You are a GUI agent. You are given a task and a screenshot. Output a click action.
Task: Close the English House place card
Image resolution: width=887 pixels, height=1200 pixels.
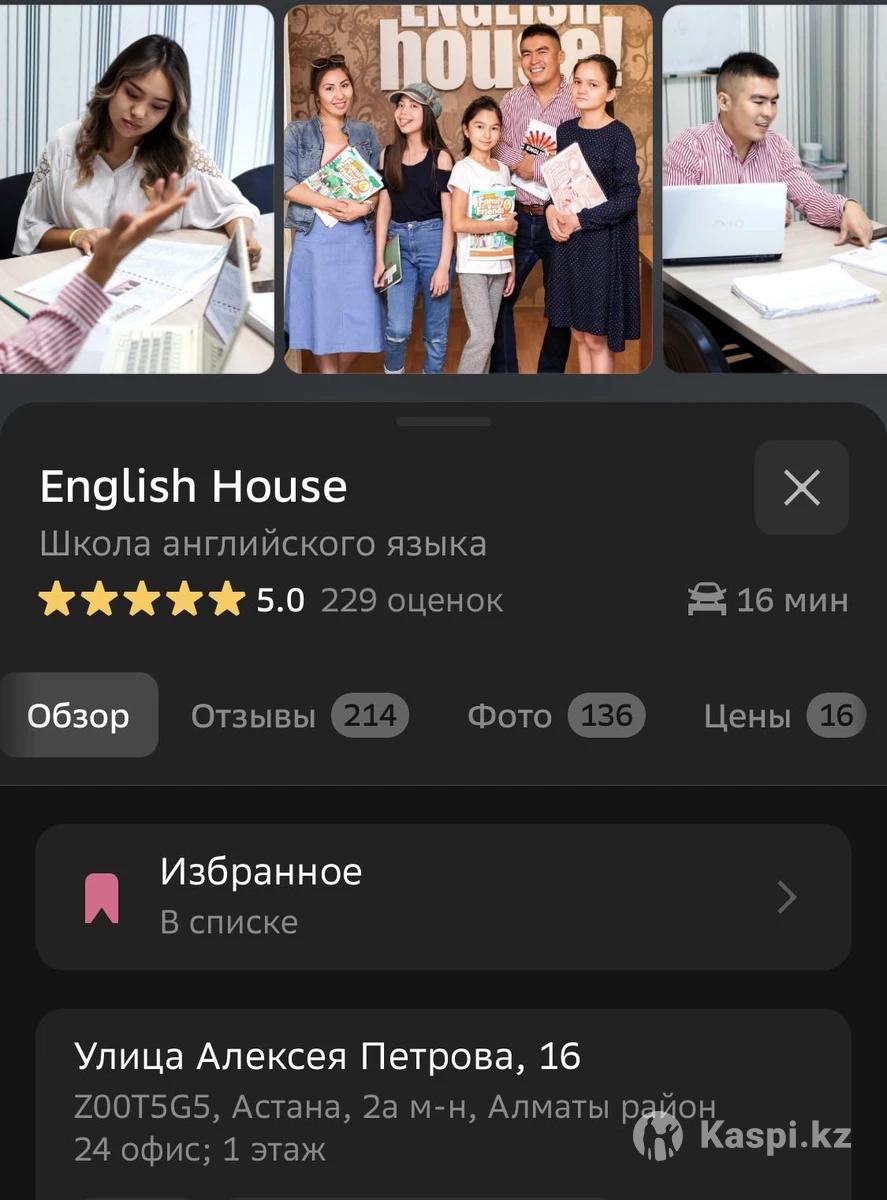tap(801, 488)
